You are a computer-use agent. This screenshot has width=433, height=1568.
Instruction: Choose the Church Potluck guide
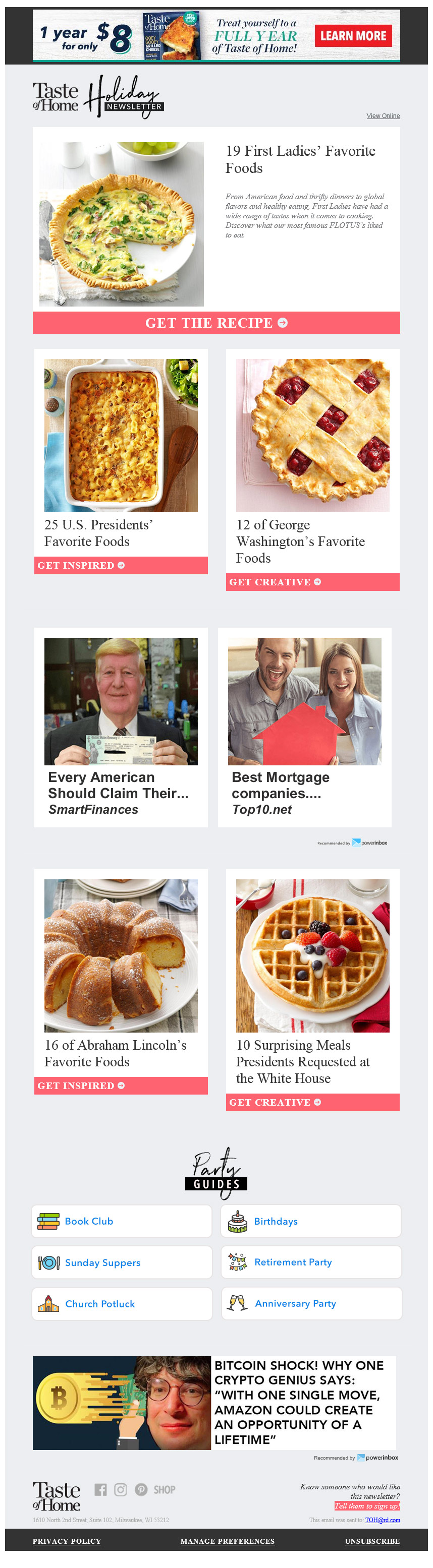[122, 1303]
